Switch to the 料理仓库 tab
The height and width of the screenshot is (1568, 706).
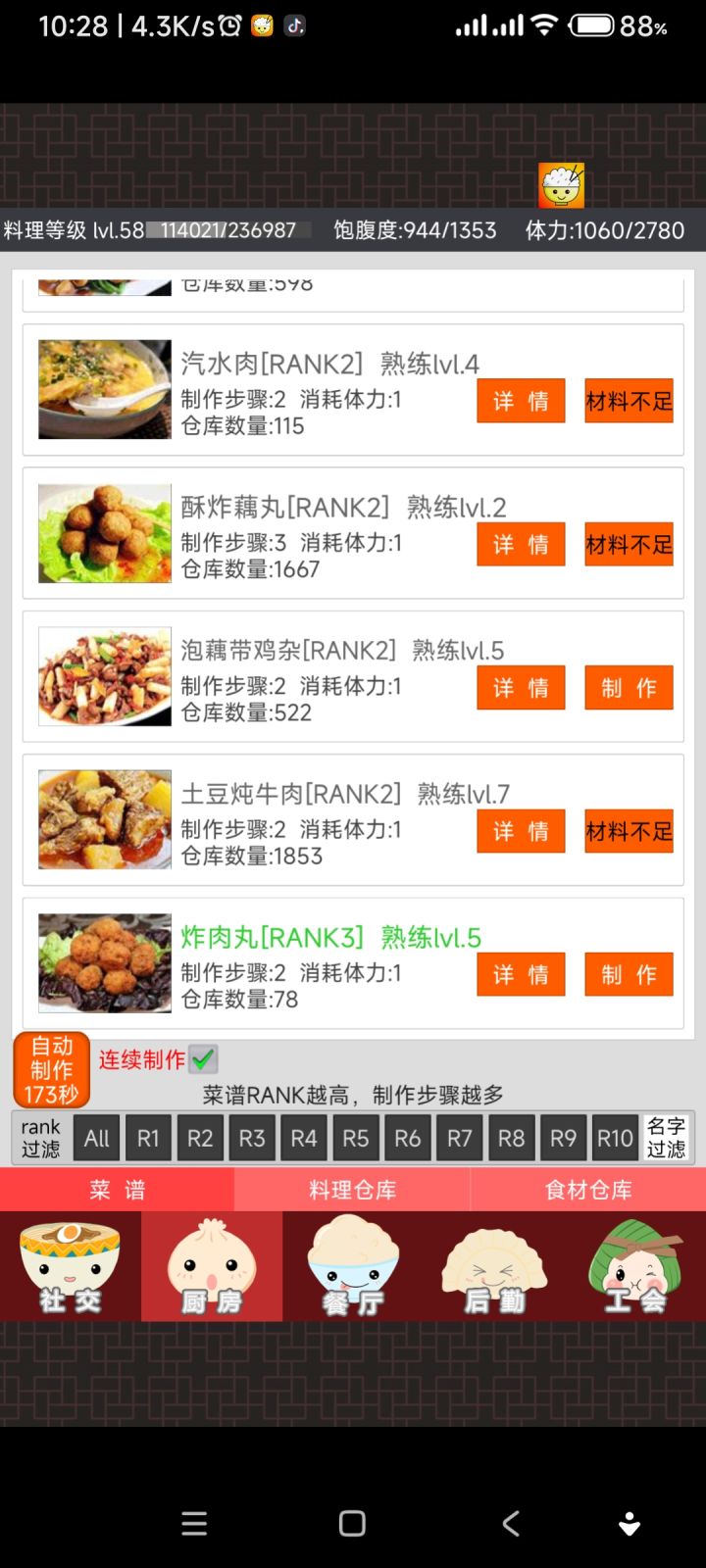click(x=352, y=1190)
